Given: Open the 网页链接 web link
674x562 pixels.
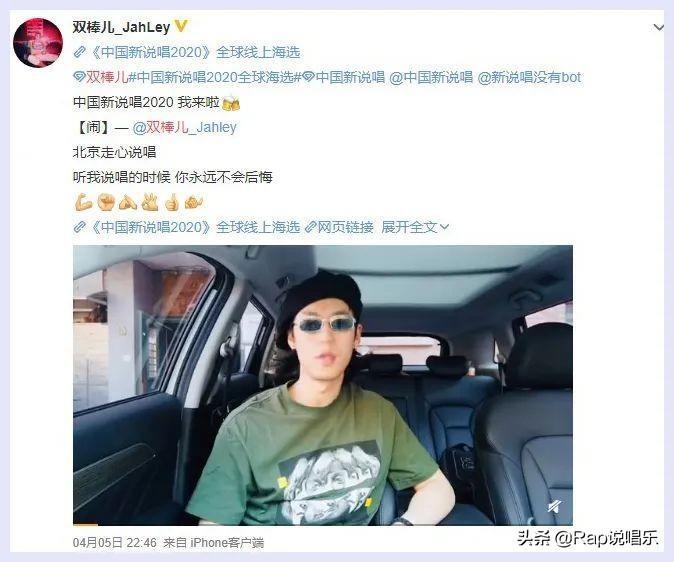Looking at the screenshot, I should coord(339,227).
